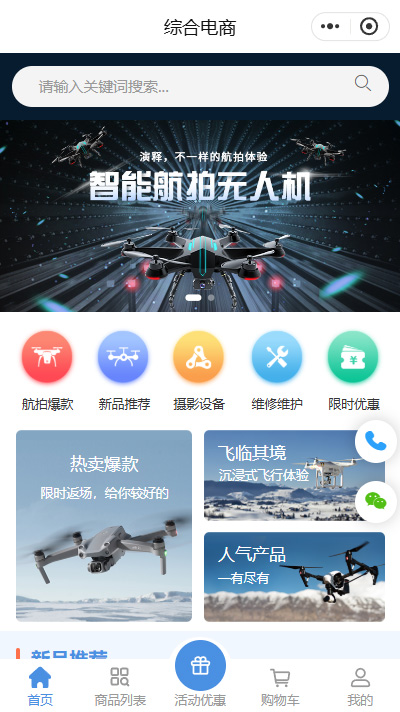Browse the 摄影设备 category
The height and width of the screenshot is (712, 400).
point(199,371)
